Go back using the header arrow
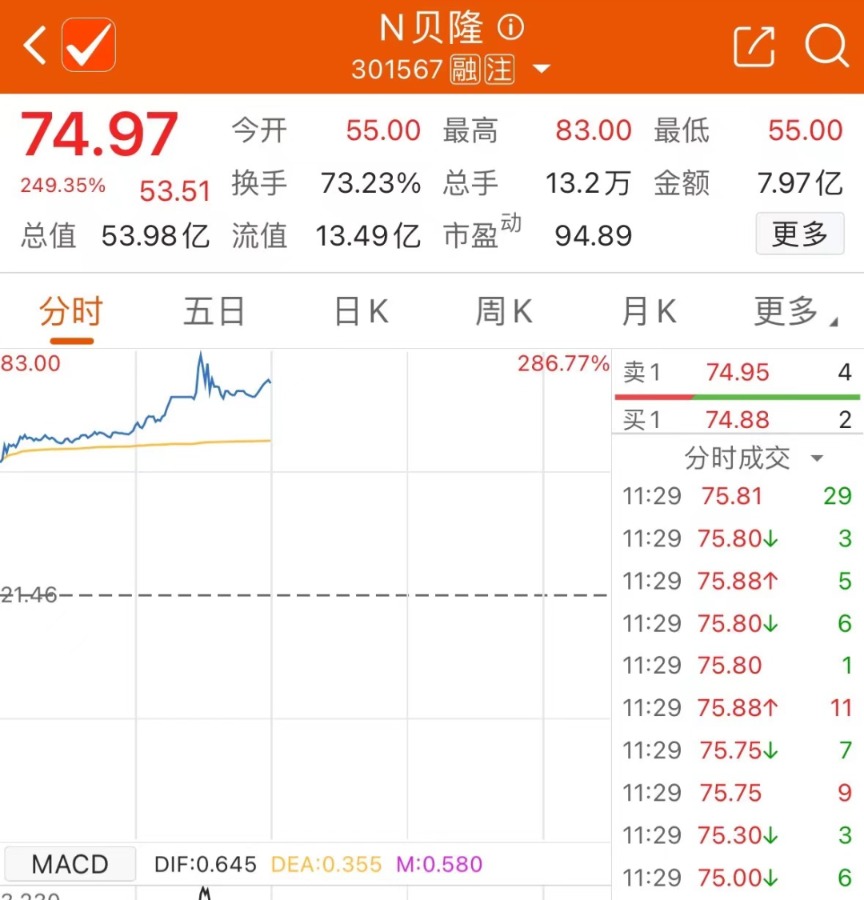864x900 pixels. tap(35, 46)
